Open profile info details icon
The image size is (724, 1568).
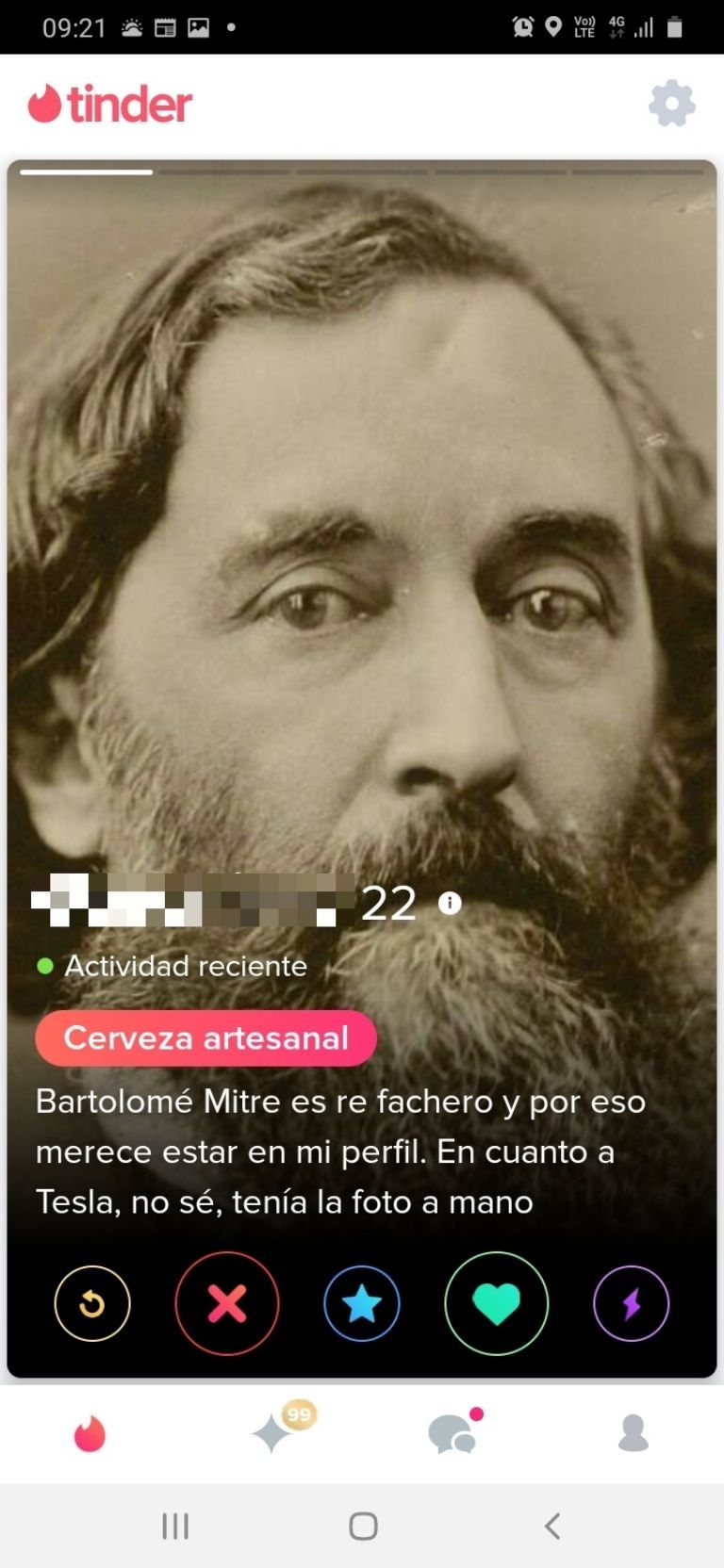(x=450, y=903)
